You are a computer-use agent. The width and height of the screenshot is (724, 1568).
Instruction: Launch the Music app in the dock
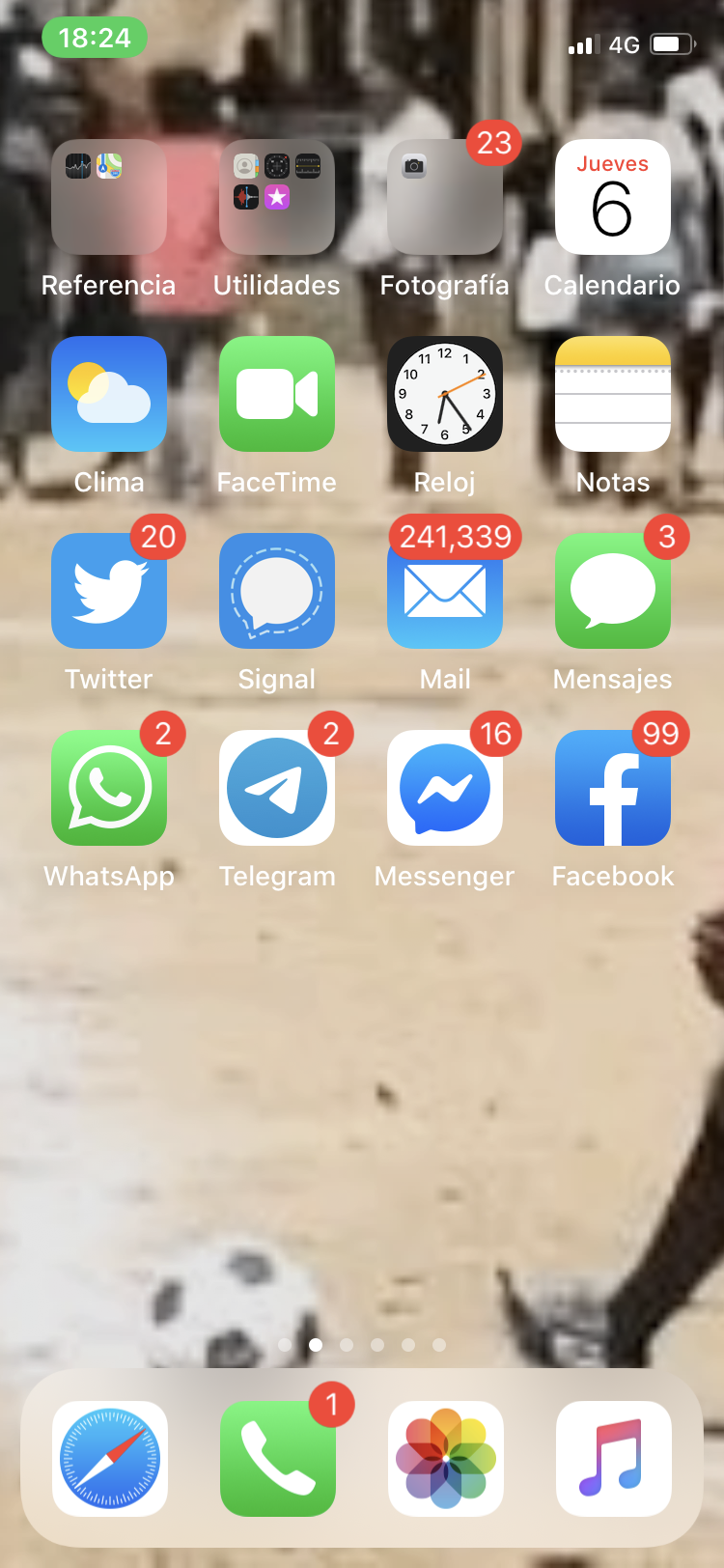614,1459
